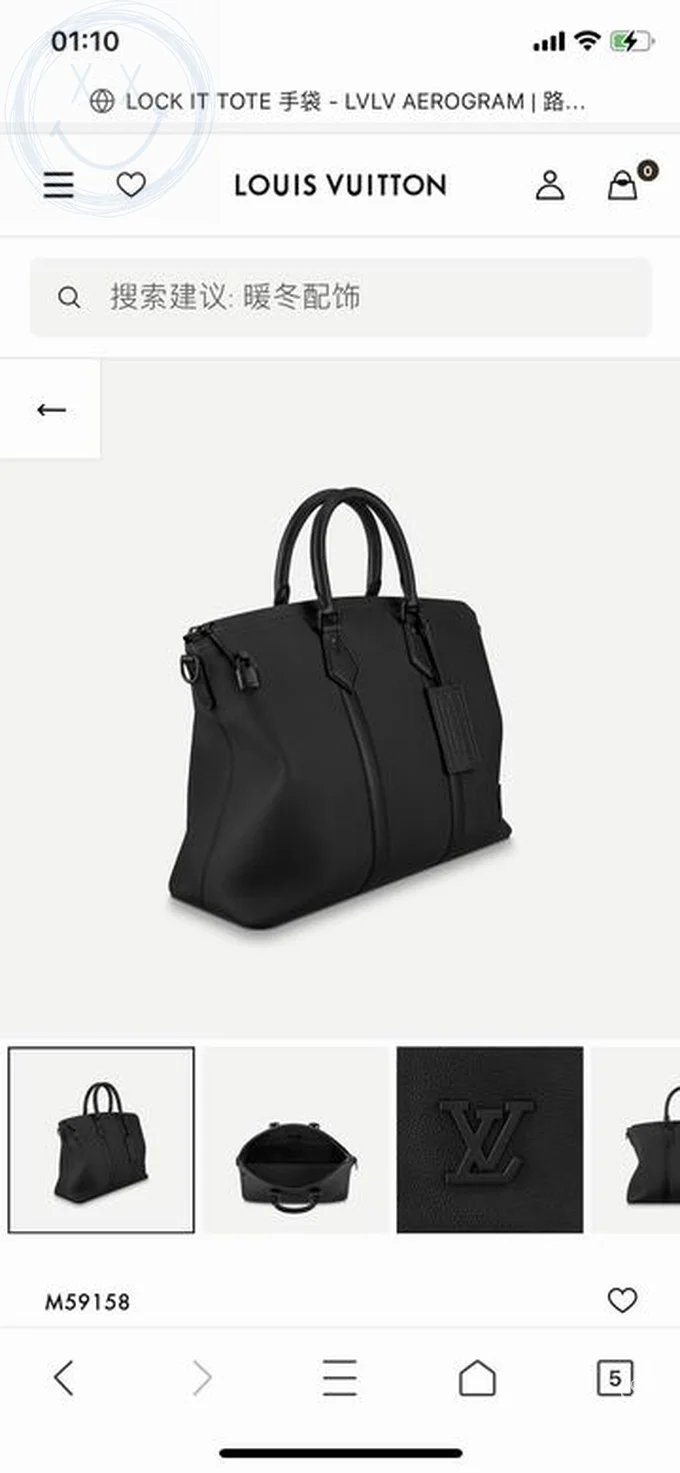The width and height of the screenshot is (680, 1473).
Task: Go back using the arrow above the image
Action: (x=50, y=409)
